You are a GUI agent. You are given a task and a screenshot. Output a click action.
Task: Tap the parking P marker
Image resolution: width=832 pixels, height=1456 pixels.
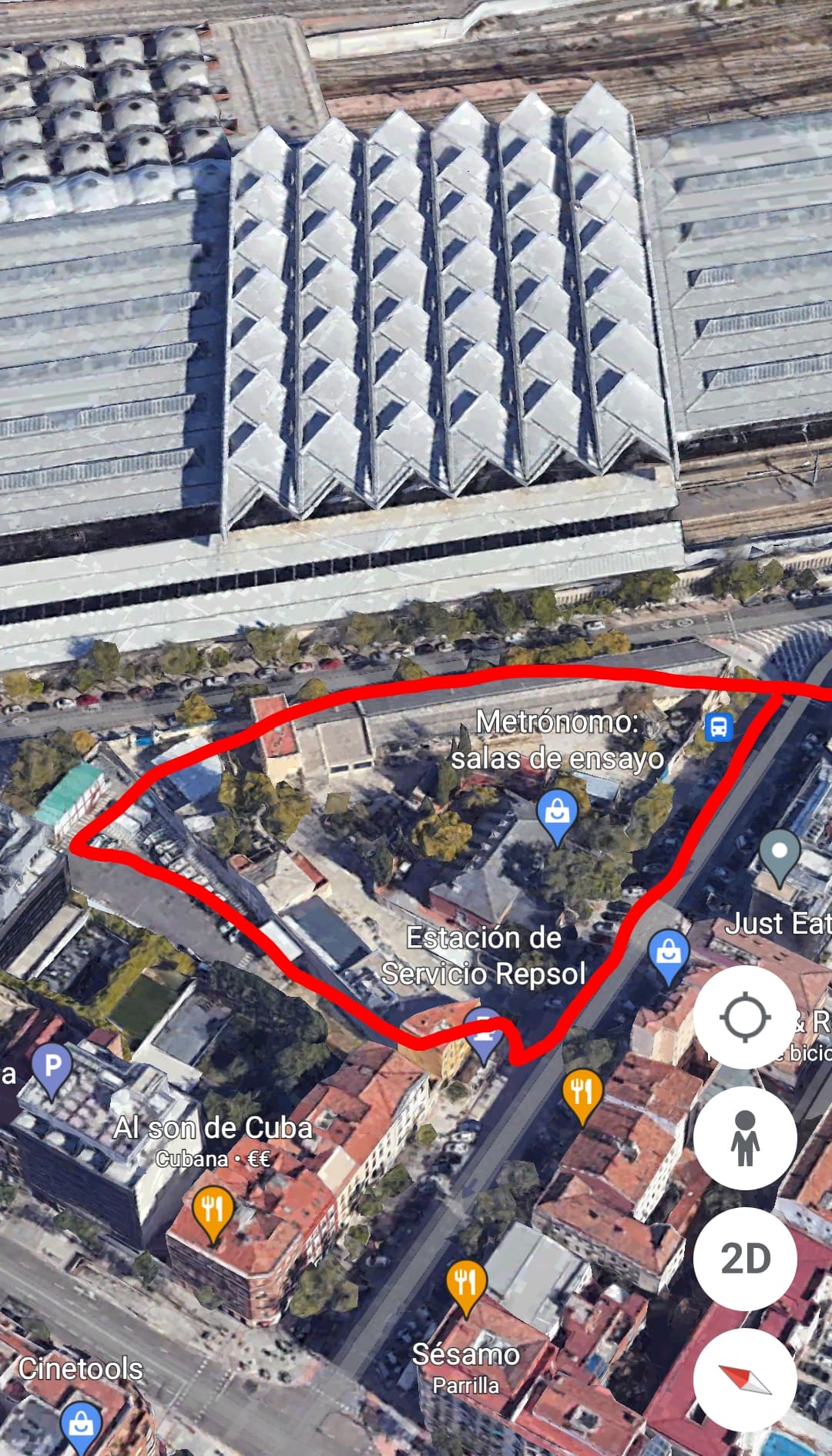[x=52, y=1070]
